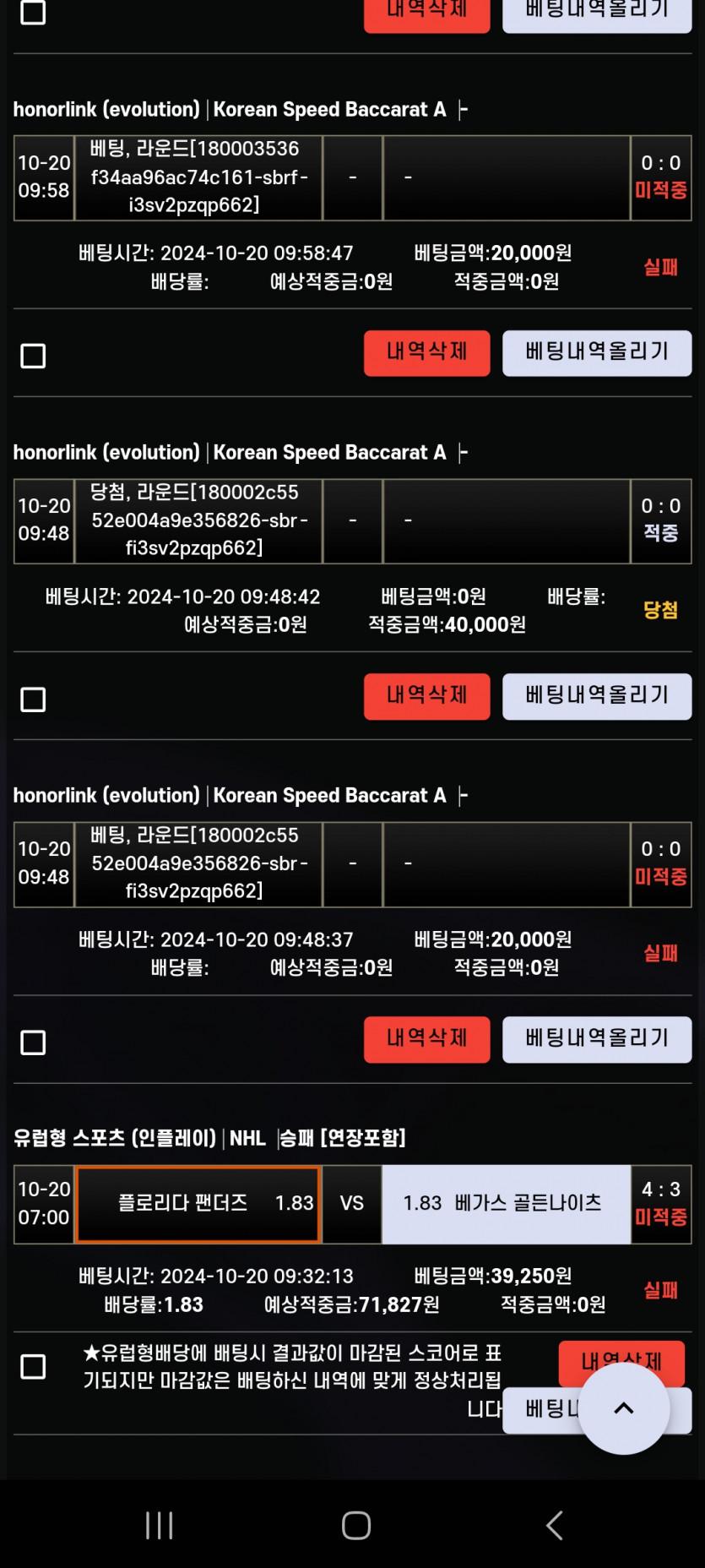Delete the 09:58:47 baccarat bet record
This screenshot has width=705, height=1568.
426,353
